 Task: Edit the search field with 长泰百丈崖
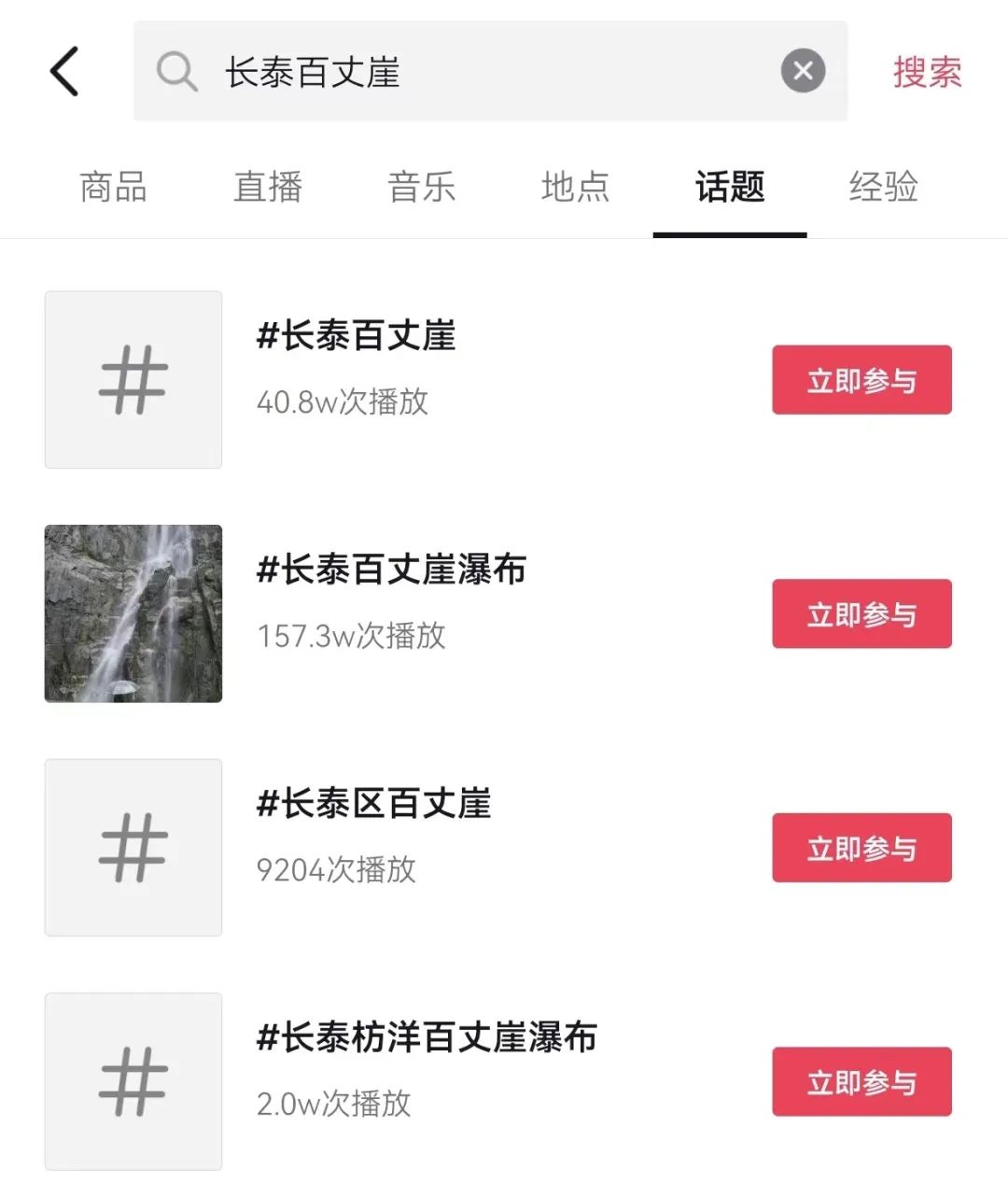[x=467, y=72]
